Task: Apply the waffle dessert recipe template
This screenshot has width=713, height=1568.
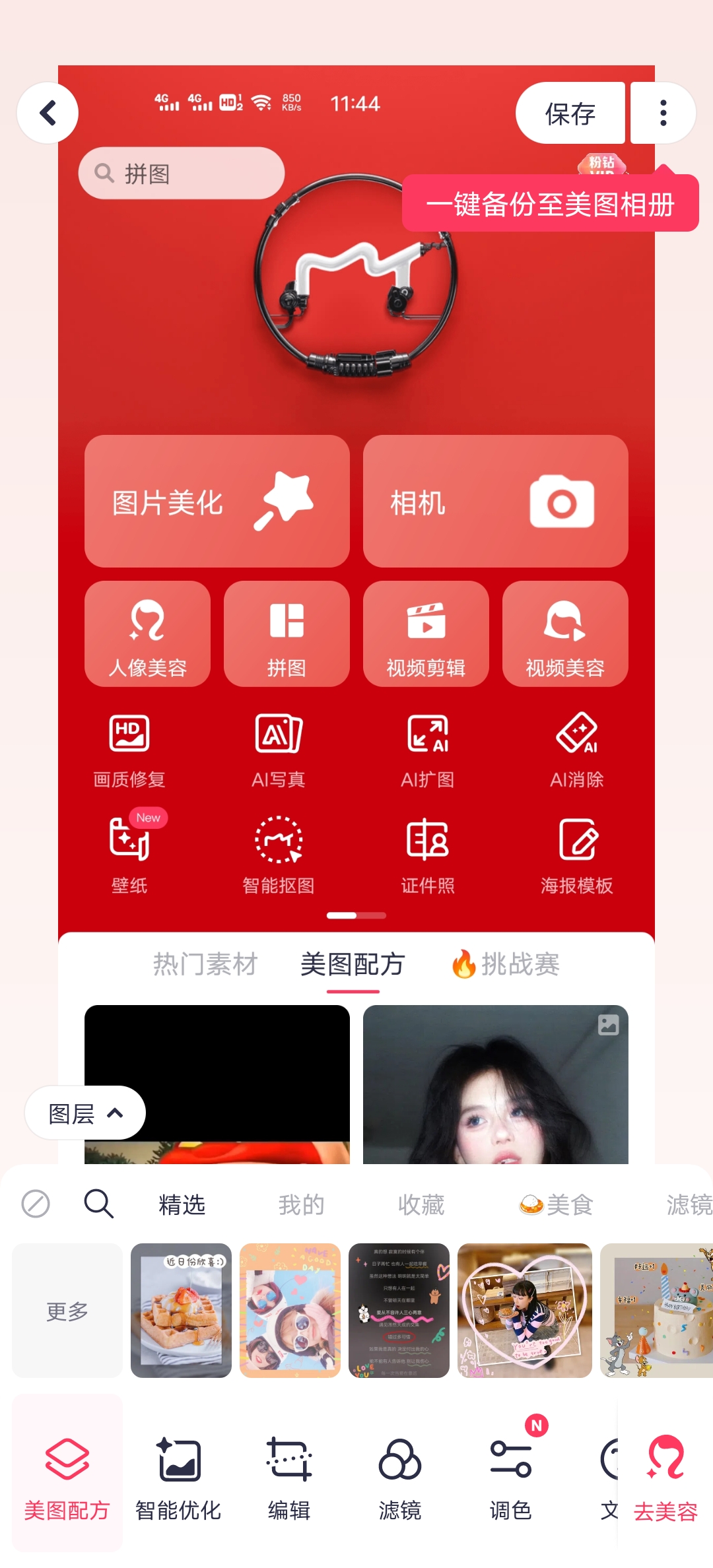Action: pyautogui.click(x=181, y=1311)
